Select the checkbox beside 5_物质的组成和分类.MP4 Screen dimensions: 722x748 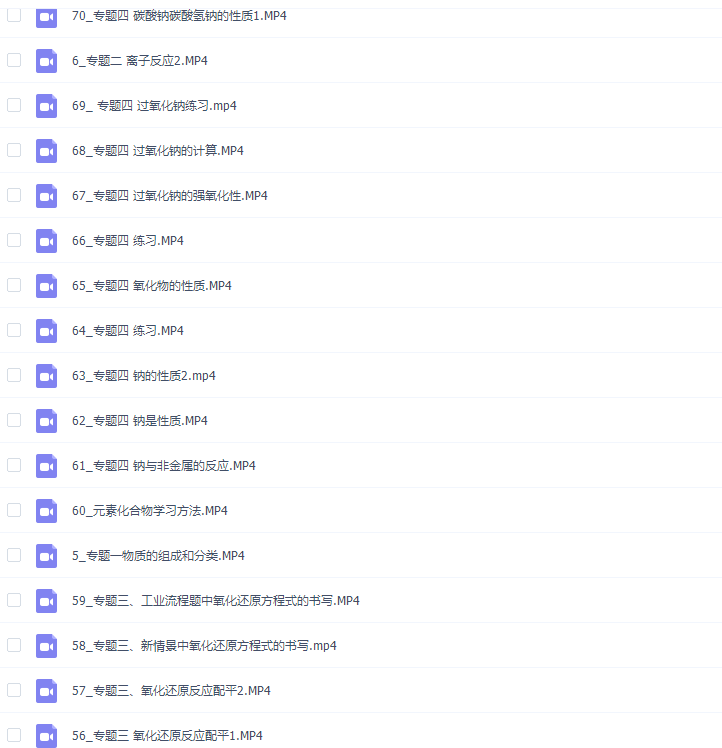[13, 555]
